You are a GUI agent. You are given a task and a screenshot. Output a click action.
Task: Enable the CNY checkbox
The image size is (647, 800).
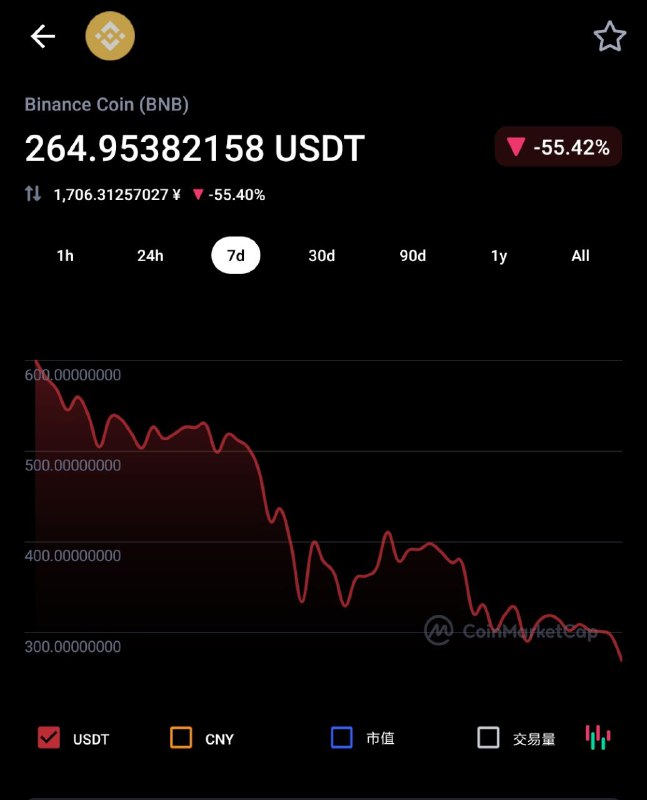(x=181, y=738)
